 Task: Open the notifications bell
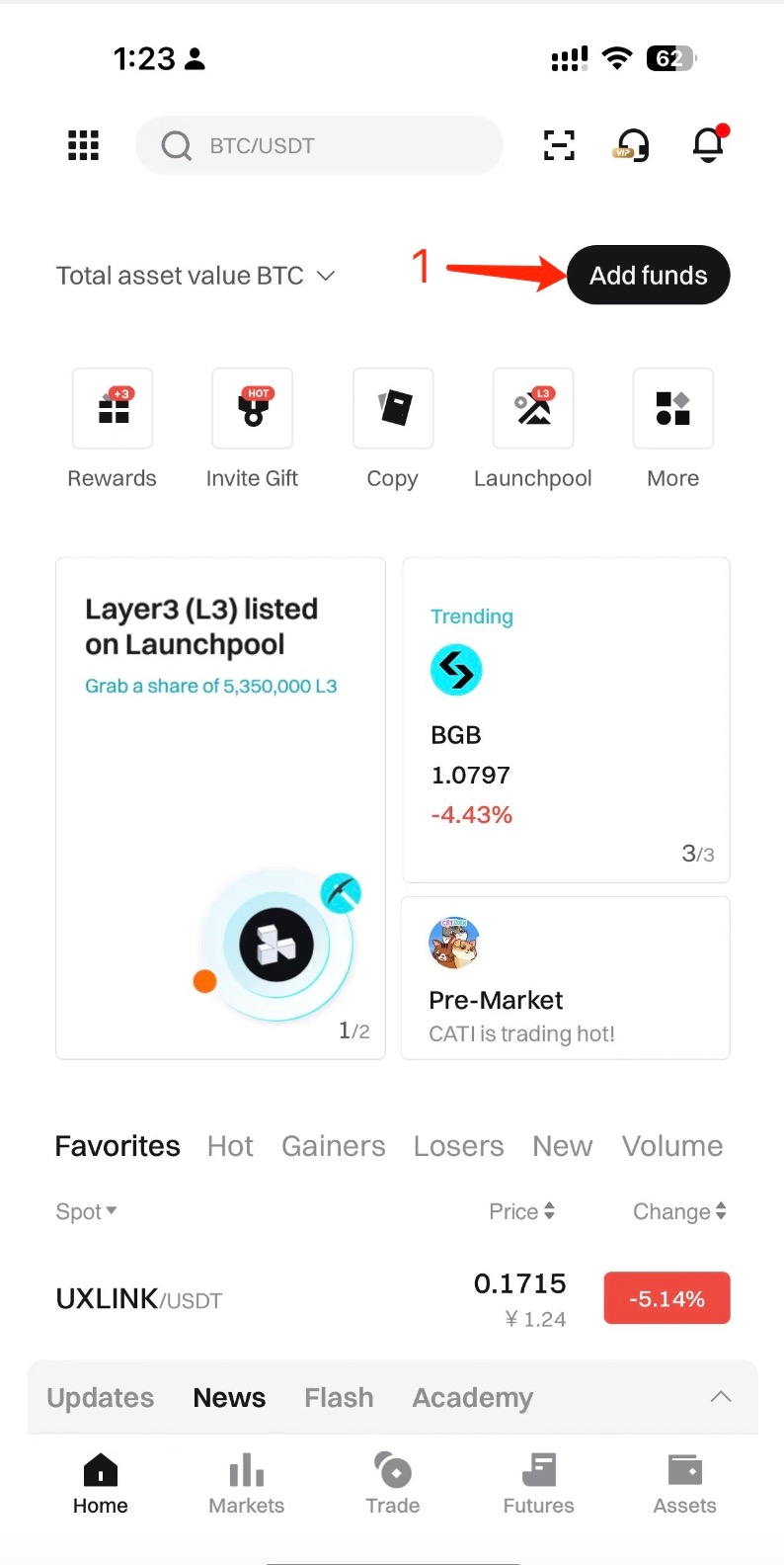(708, 145)
